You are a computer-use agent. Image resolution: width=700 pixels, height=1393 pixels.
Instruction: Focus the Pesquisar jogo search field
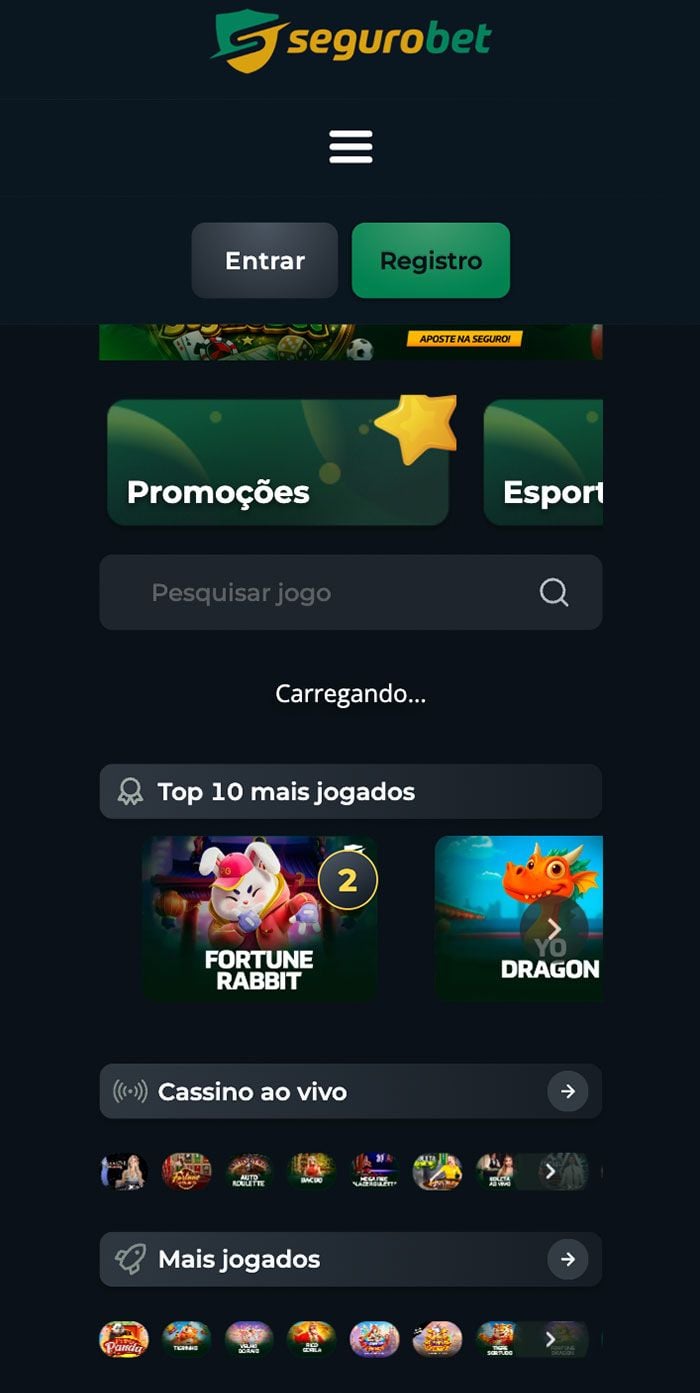[x=320, y=593]
